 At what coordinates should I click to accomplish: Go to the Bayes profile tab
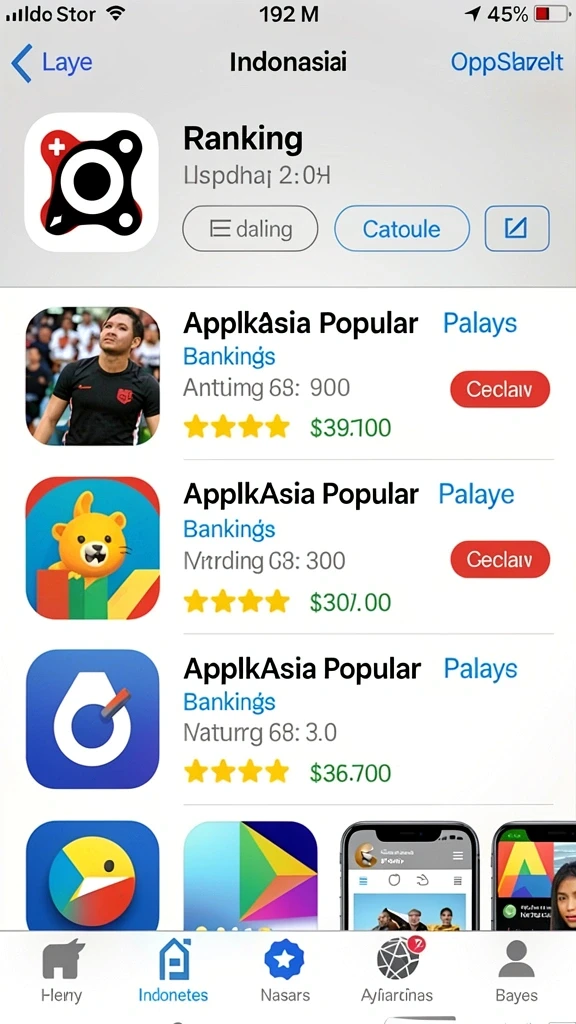pyautogui.click(x=516, y=972)
